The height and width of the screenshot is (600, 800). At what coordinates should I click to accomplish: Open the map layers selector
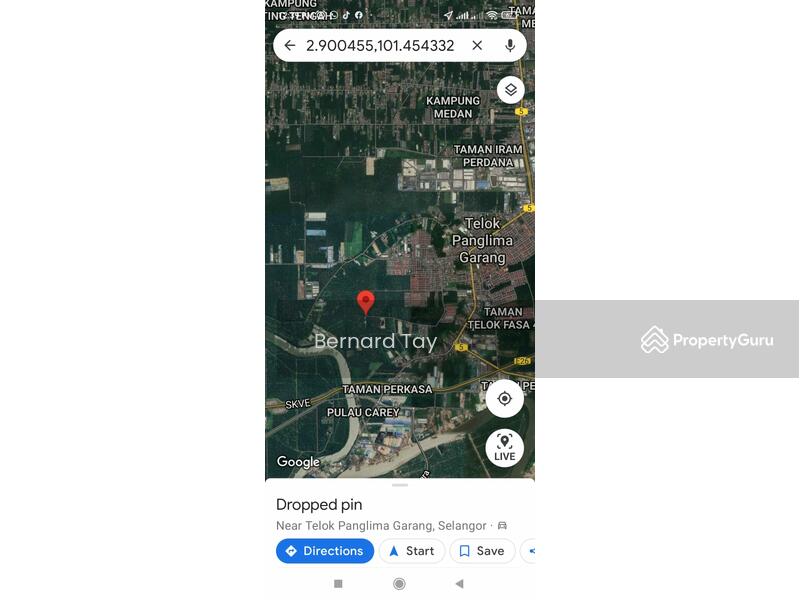click(x=510, y=90)
